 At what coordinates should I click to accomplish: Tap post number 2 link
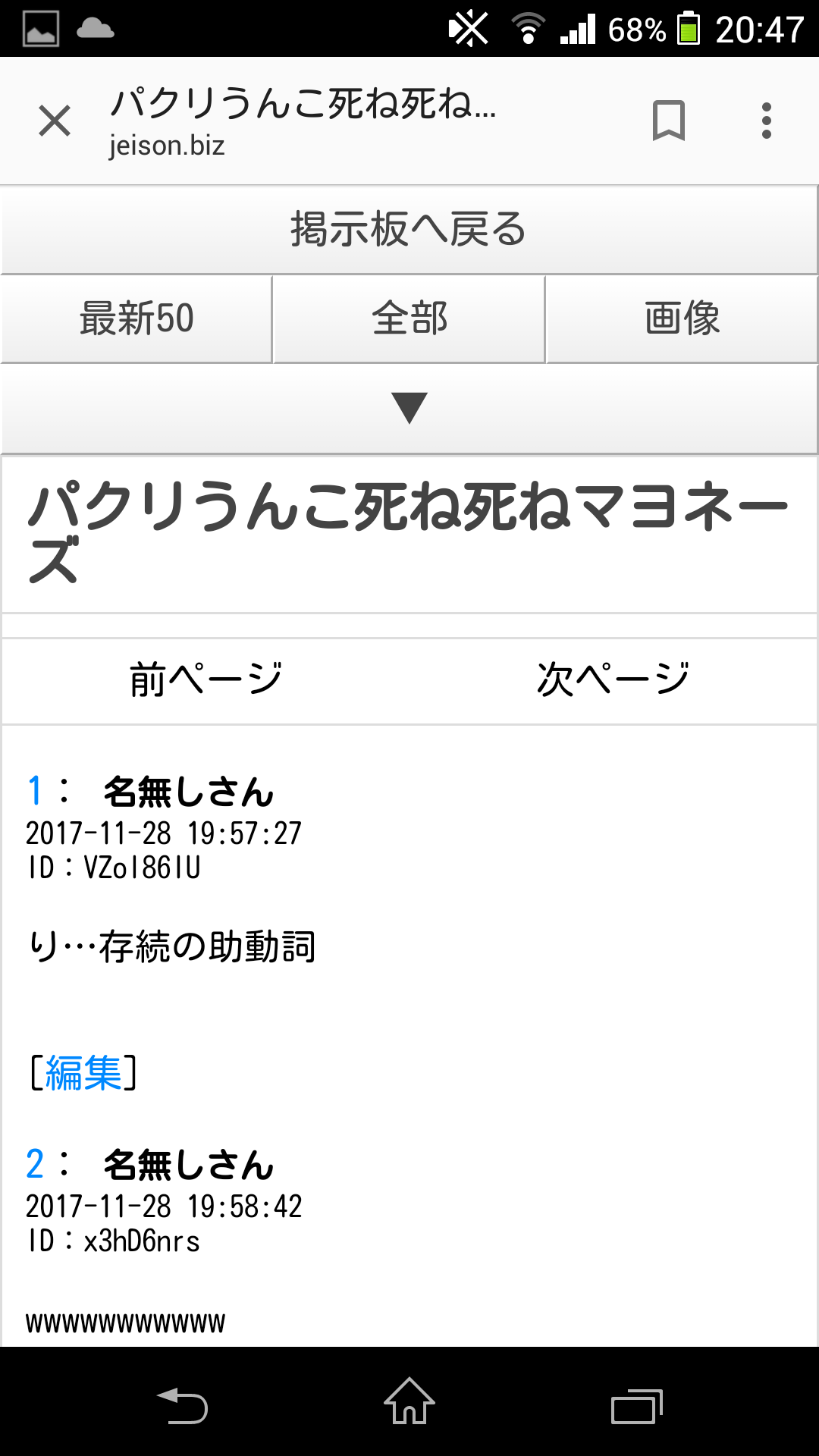tap(35, 1164)
